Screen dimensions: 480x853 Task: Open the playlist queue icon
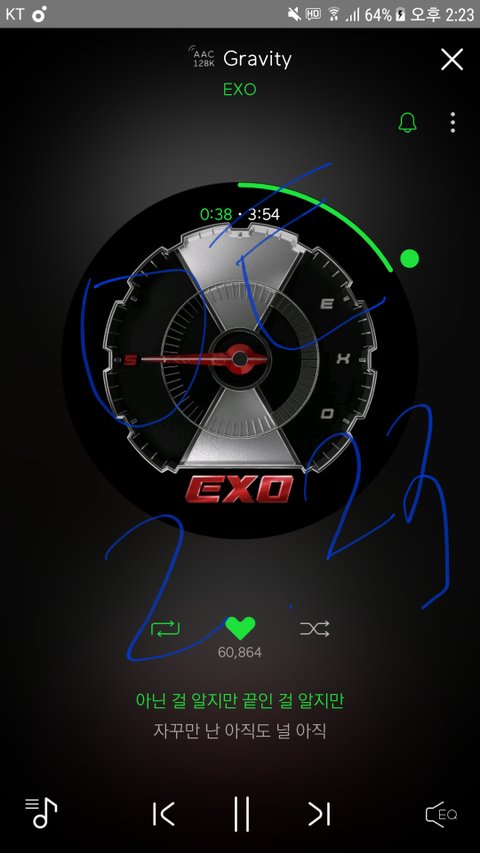point(41,813)
